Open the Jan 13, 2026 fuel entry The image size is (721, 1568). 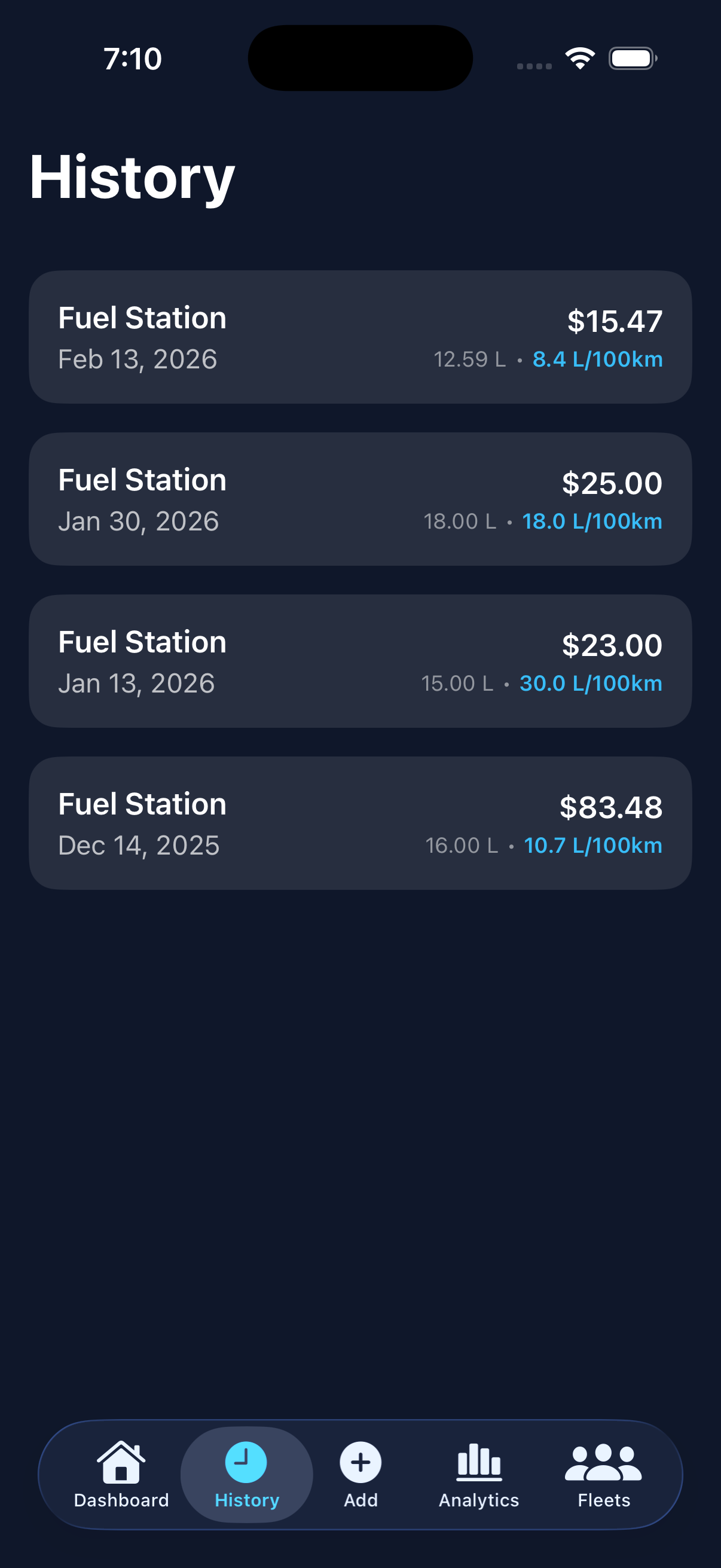point(360,661)
